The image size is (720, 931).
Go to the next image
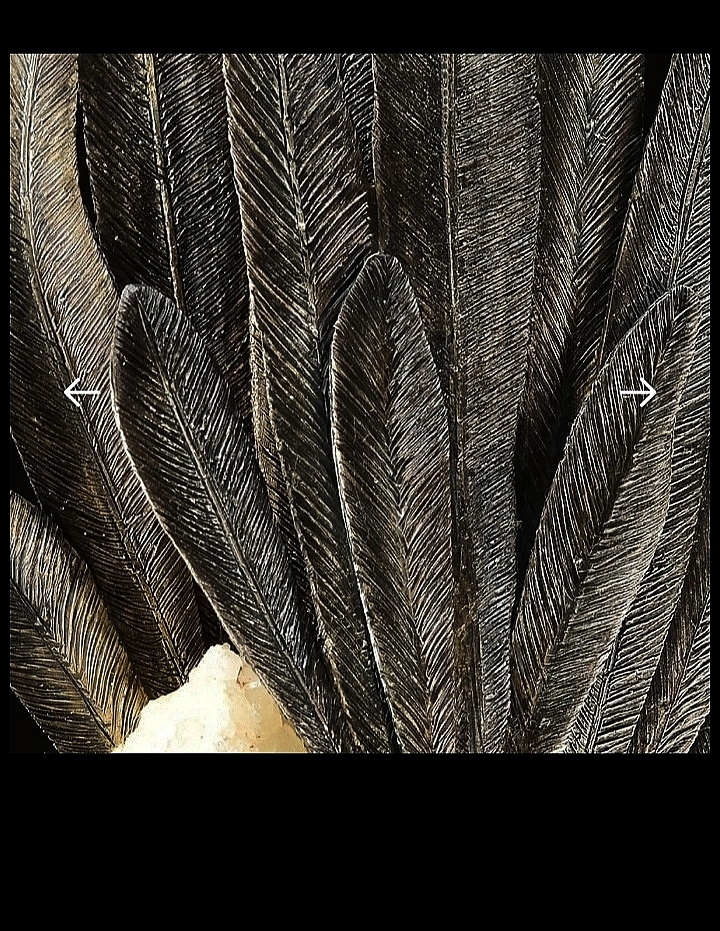point(638,393)
